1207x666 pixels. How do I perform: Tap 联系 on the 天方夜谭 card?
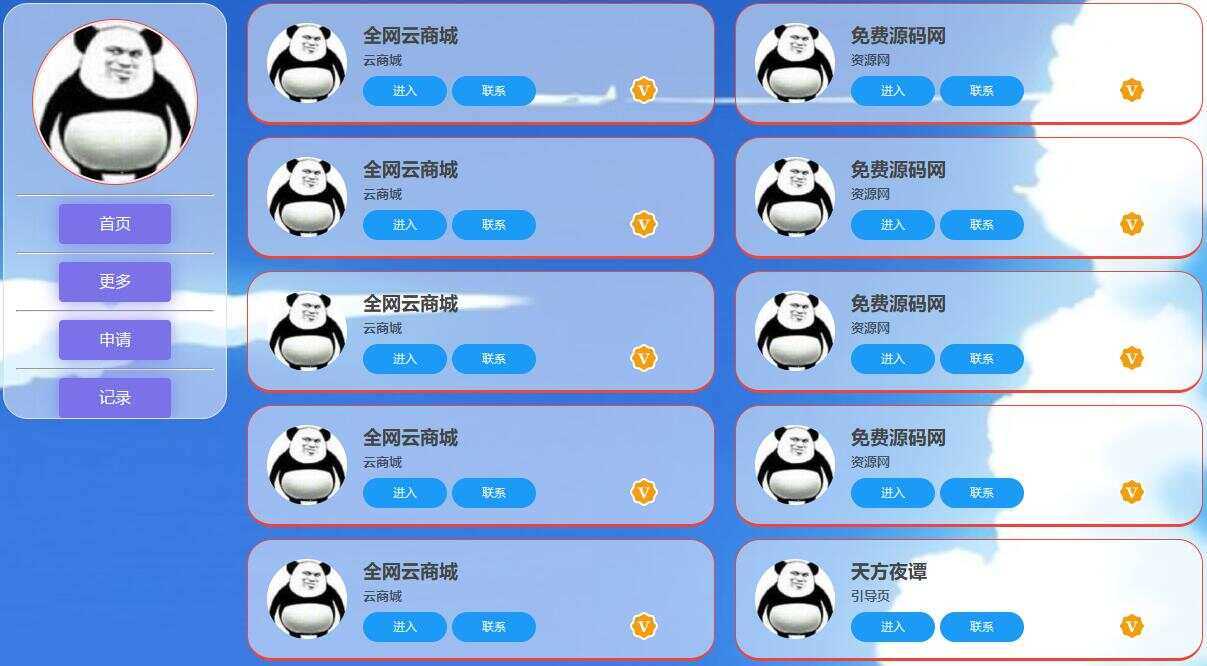click(981, 627)
